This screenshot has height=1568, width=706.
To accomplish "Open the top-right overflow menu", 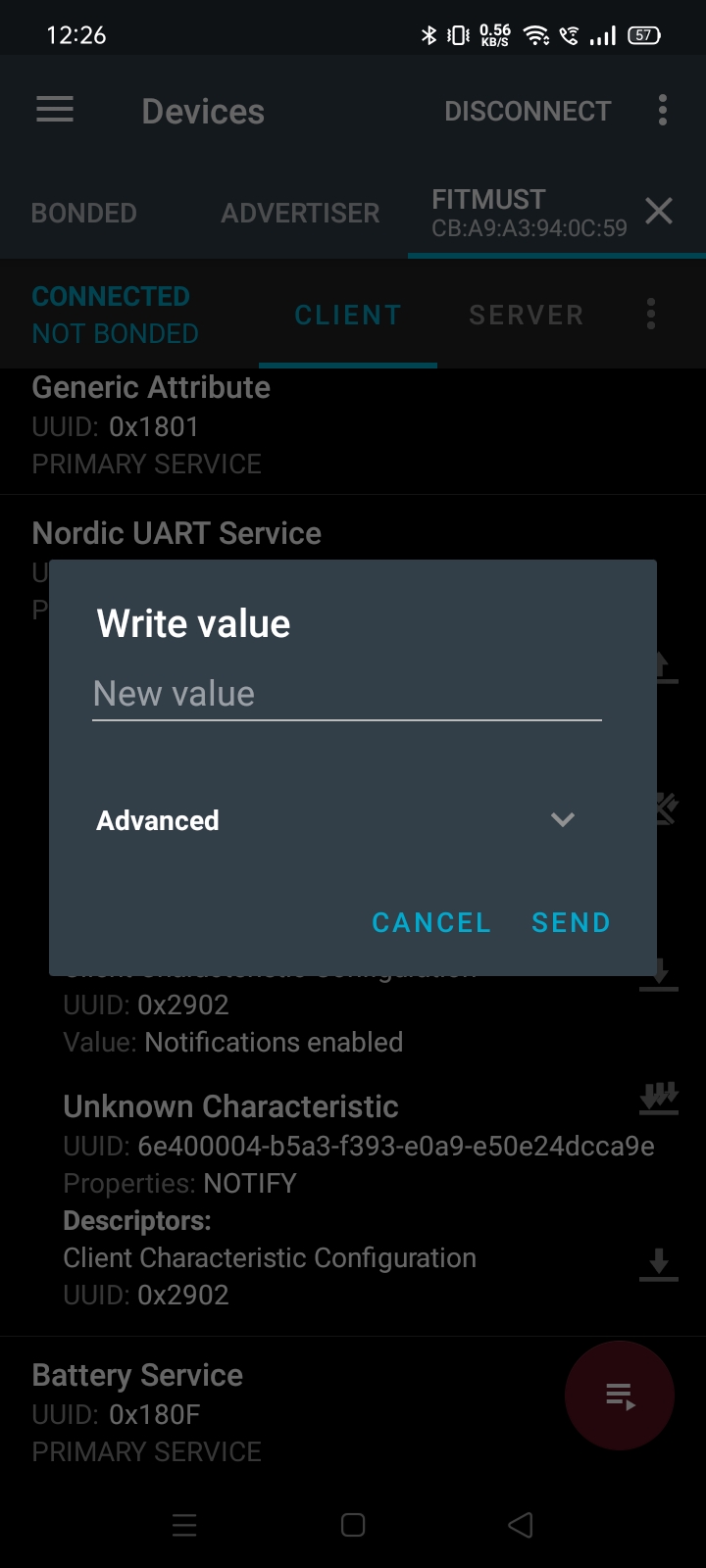I will 662,110.
